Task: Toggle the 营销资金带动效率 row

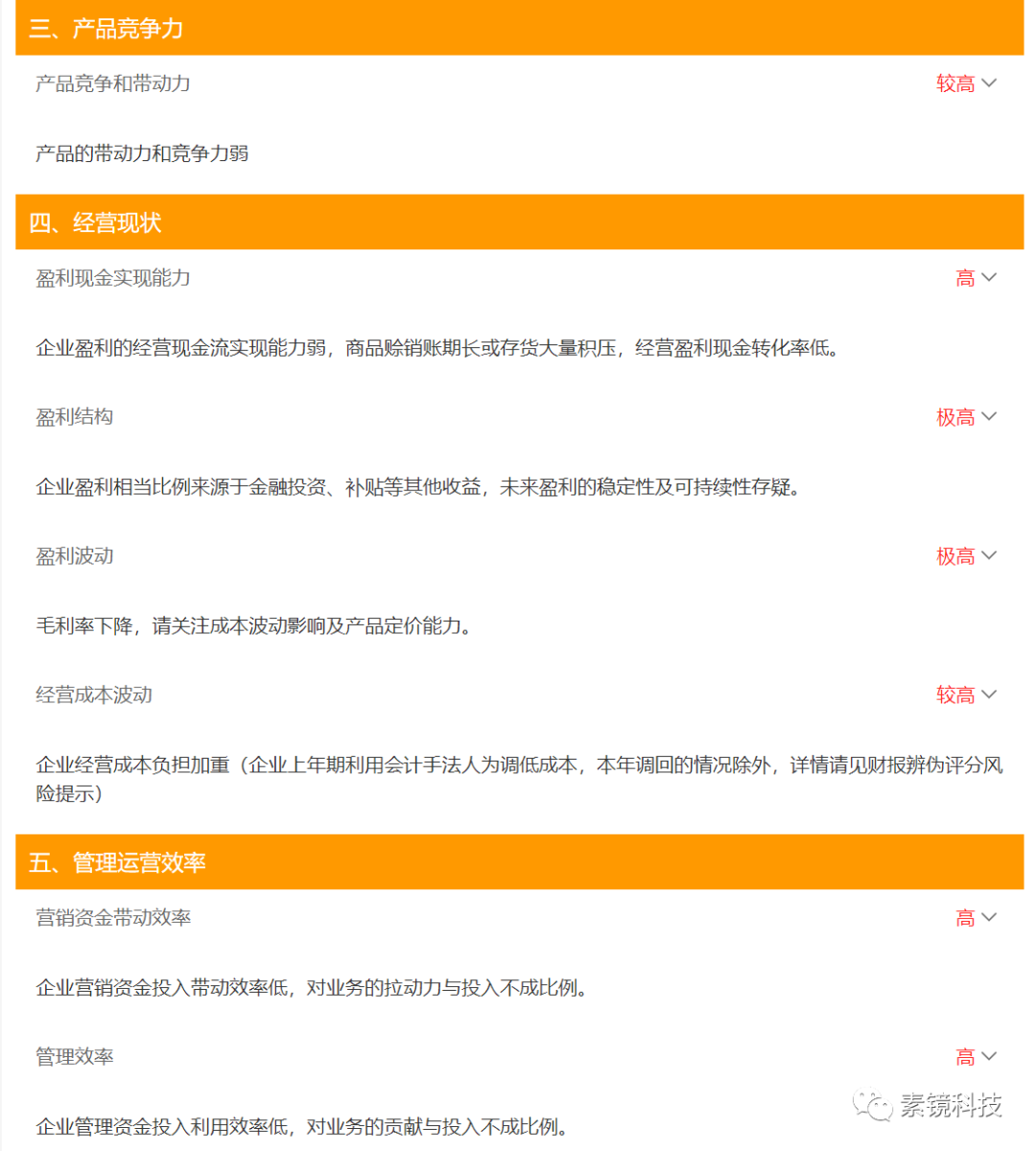Action: pyautogui.click(x=989, y=918)
